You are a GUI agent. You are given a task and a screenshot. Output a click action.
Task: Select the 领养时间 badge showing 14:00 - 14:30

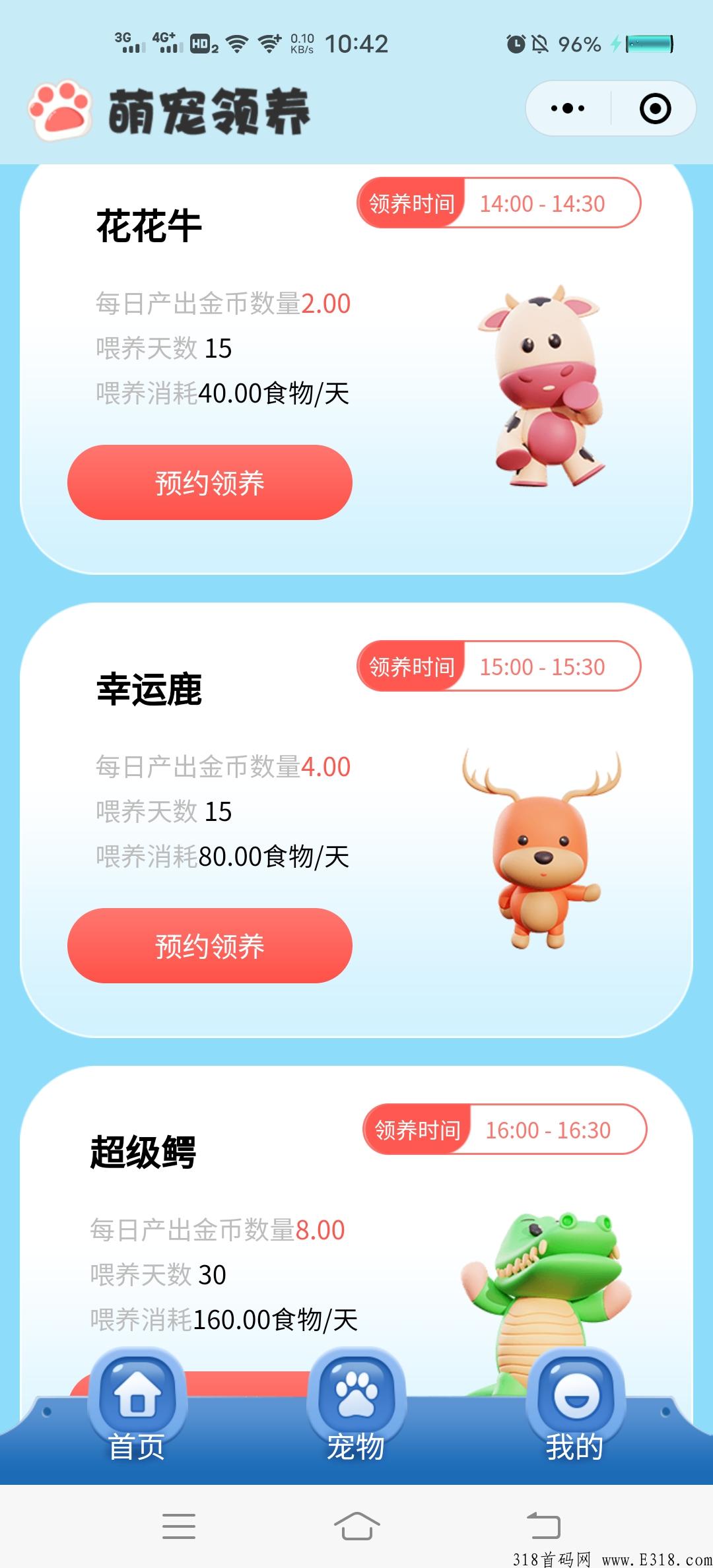[x=498, y=203]
